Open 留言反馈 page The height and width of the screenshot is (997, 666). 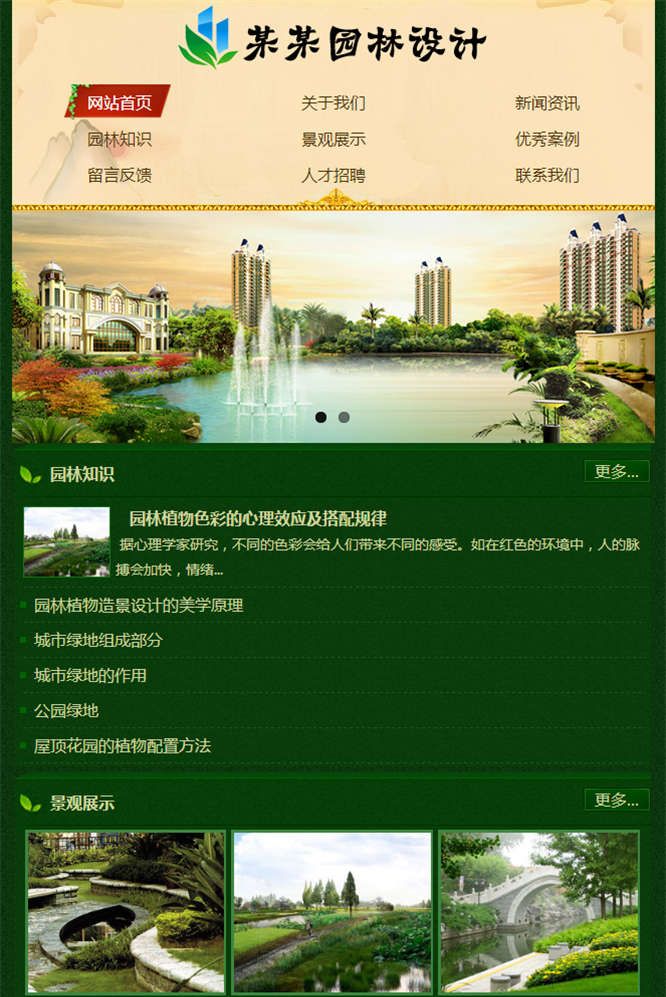click(x=119, y=175)
